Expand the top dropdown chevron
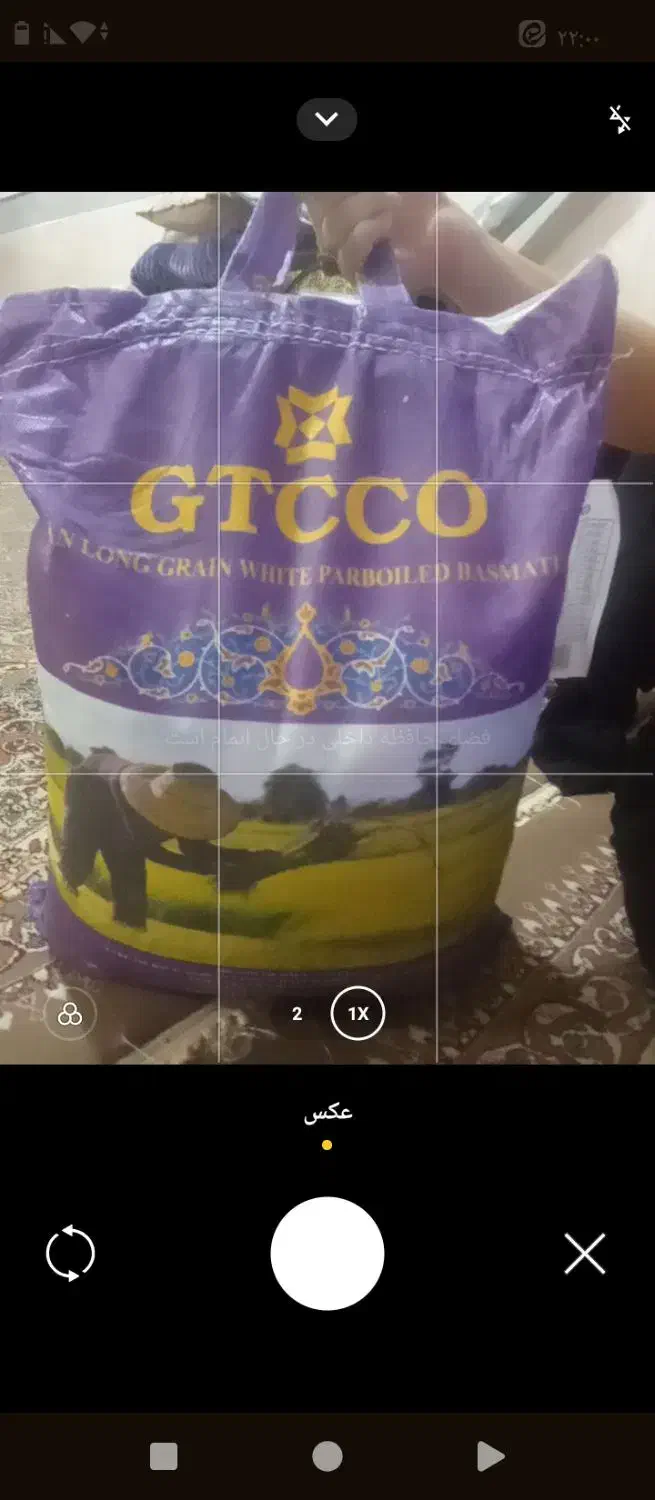This screenshot has height=1500, width=655. (327, 120)
